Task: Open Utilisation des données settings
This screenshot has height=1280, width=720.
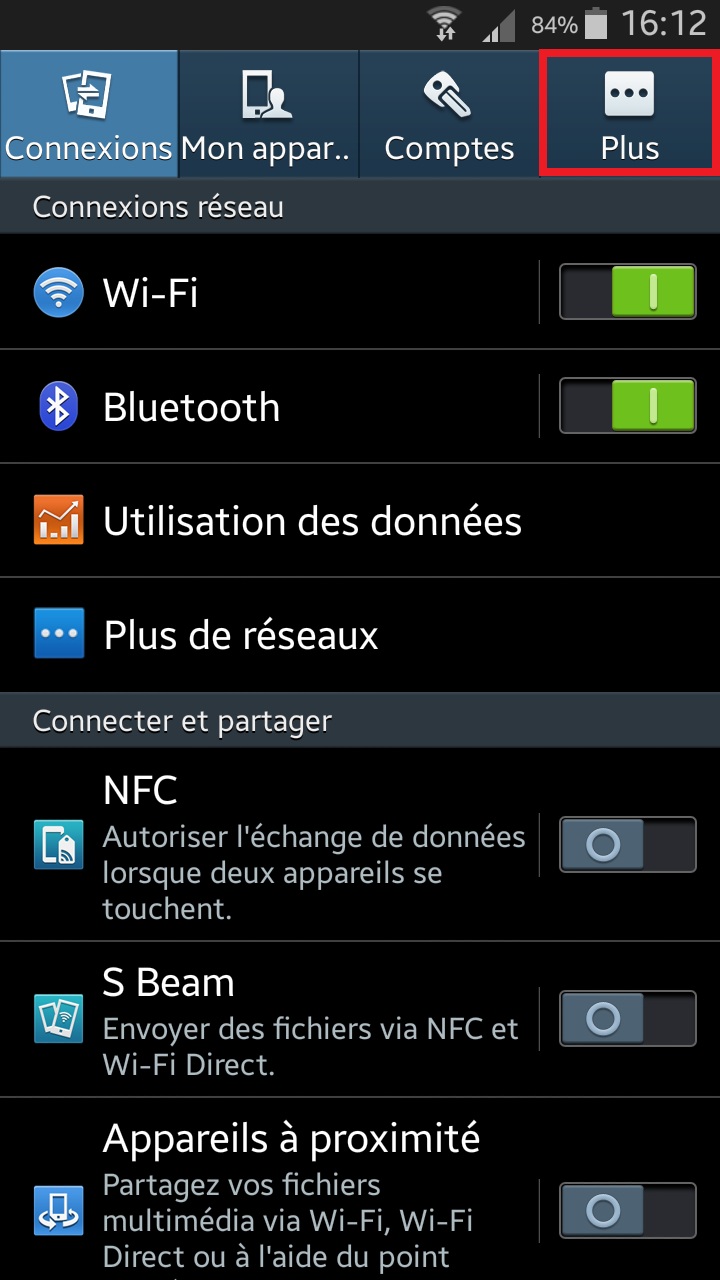Action: click(310, 520)
